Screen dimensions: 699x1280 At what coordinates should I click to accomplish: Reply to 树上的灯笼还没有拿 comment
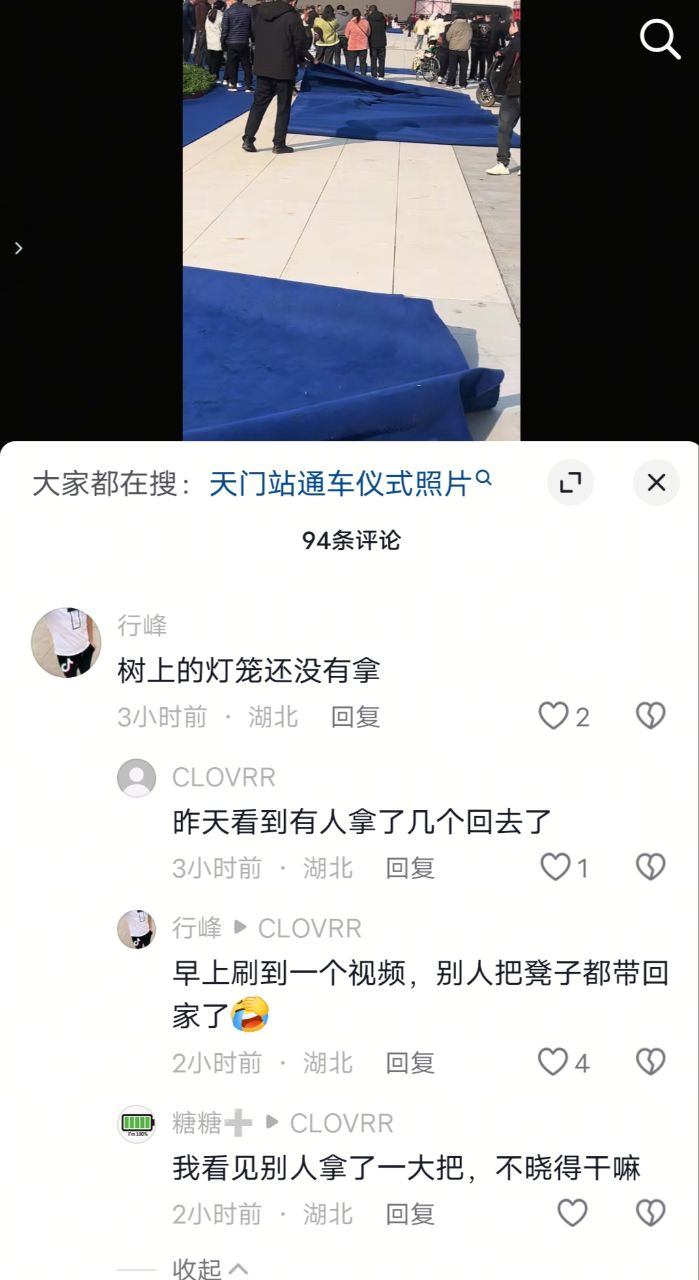coord(356,717)
